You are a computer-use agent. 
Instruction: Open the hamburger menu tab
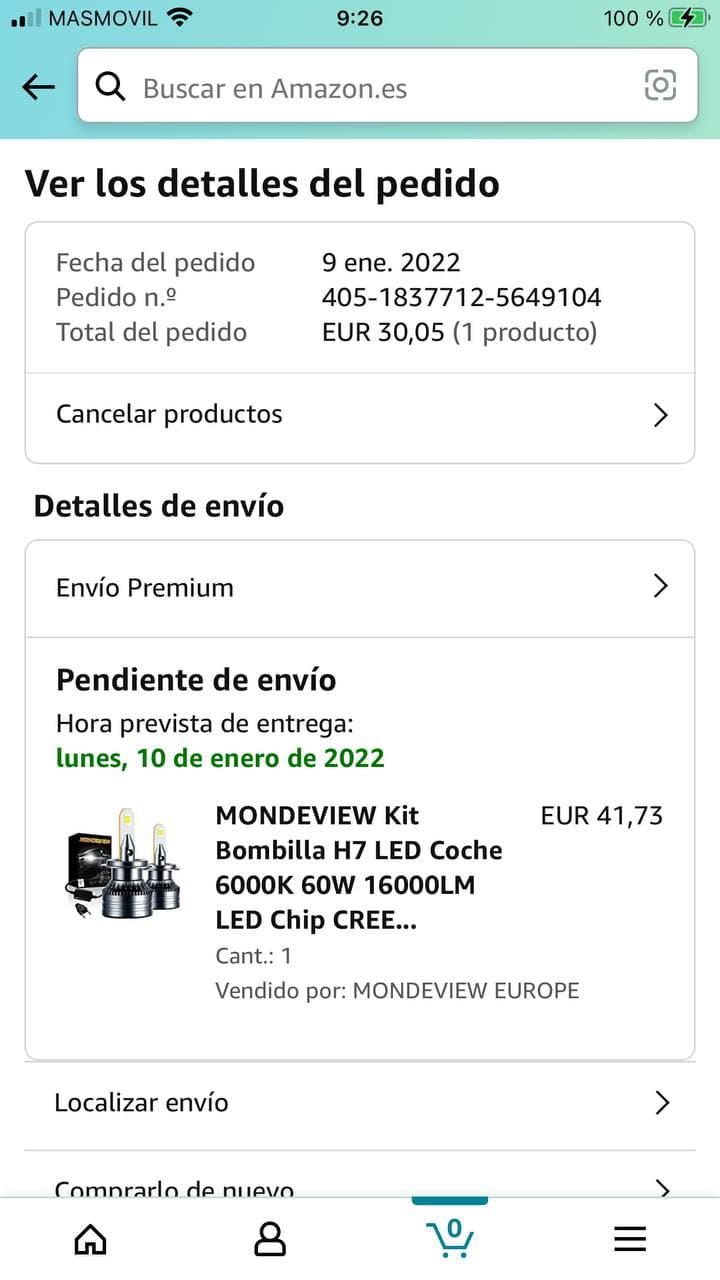click(x=630, y=1240)
